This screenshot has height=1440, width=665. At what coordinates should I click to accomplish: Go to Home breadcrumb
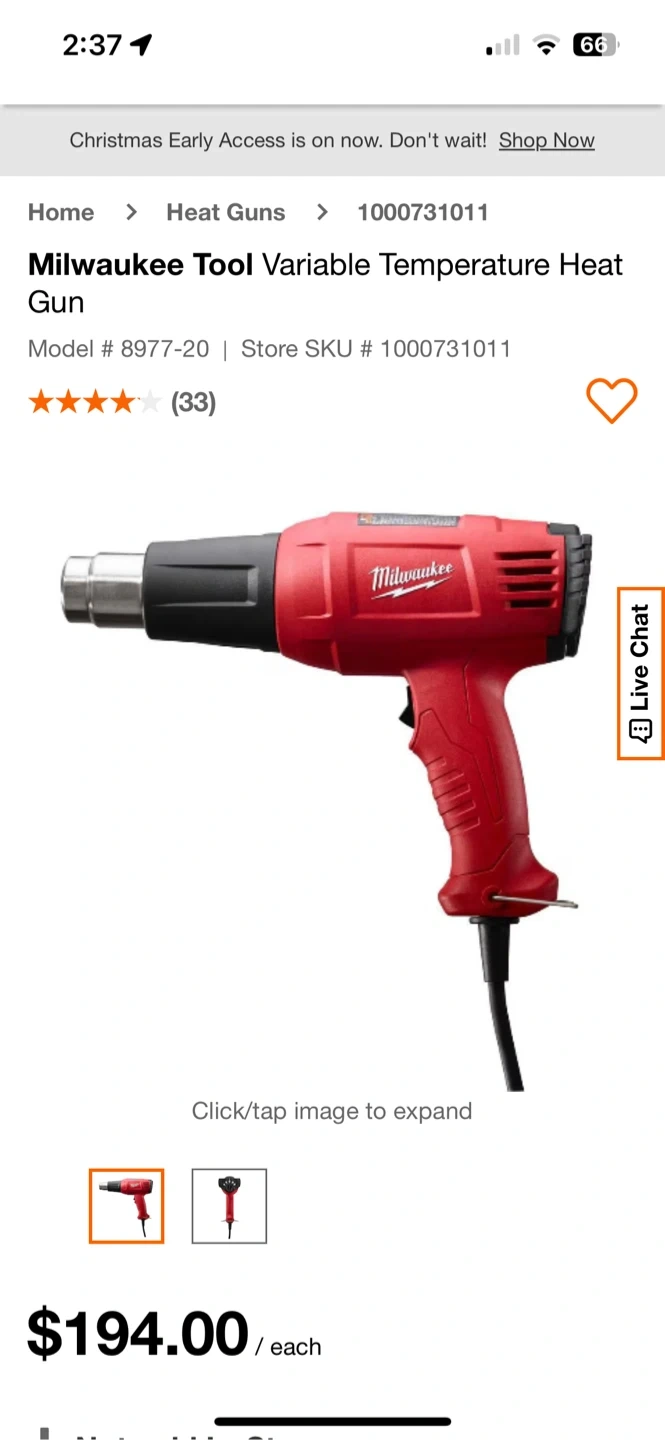click(61, 212)
